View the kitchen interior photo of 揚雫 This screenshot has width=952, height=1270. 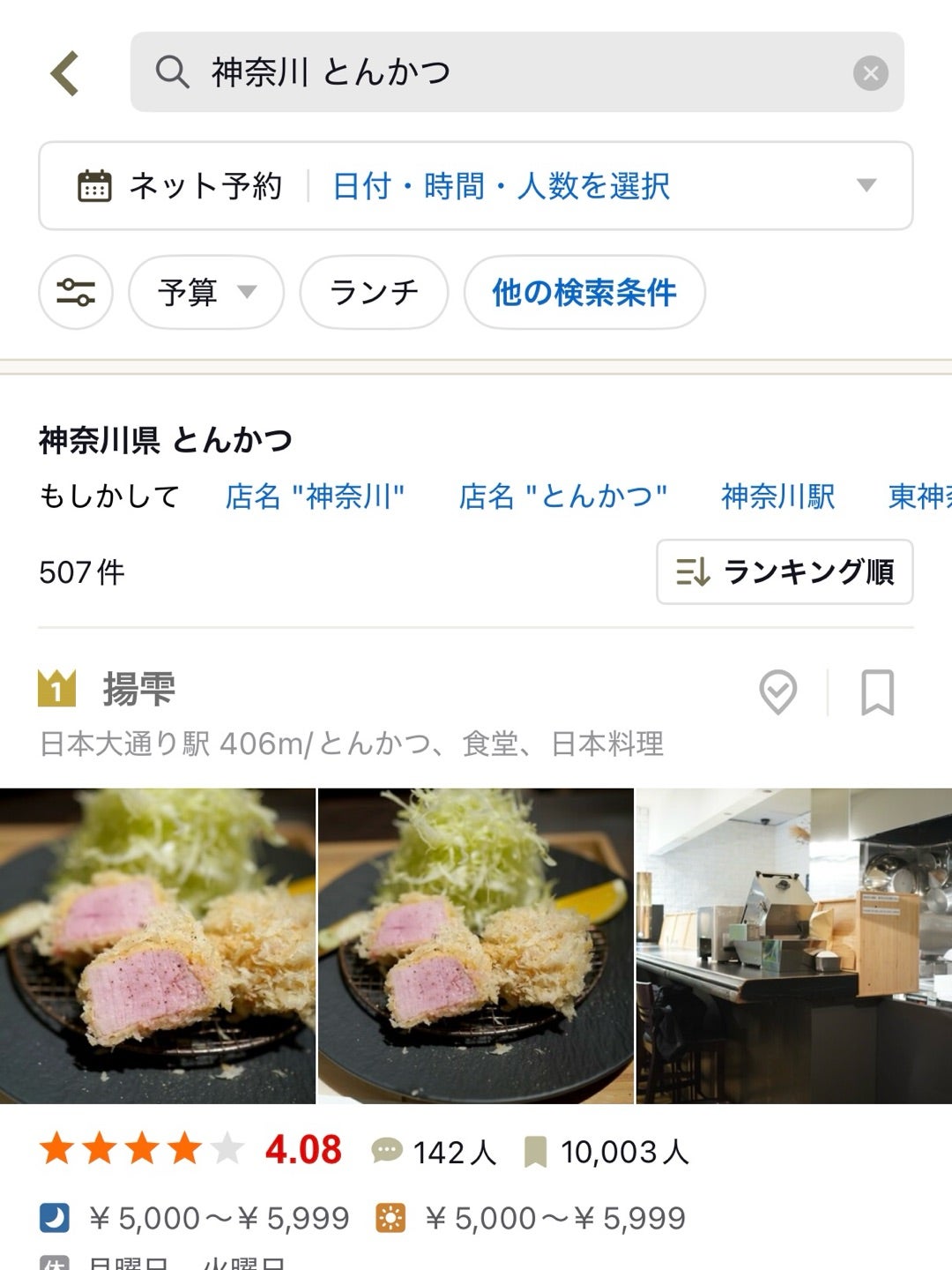click(793, 945)
